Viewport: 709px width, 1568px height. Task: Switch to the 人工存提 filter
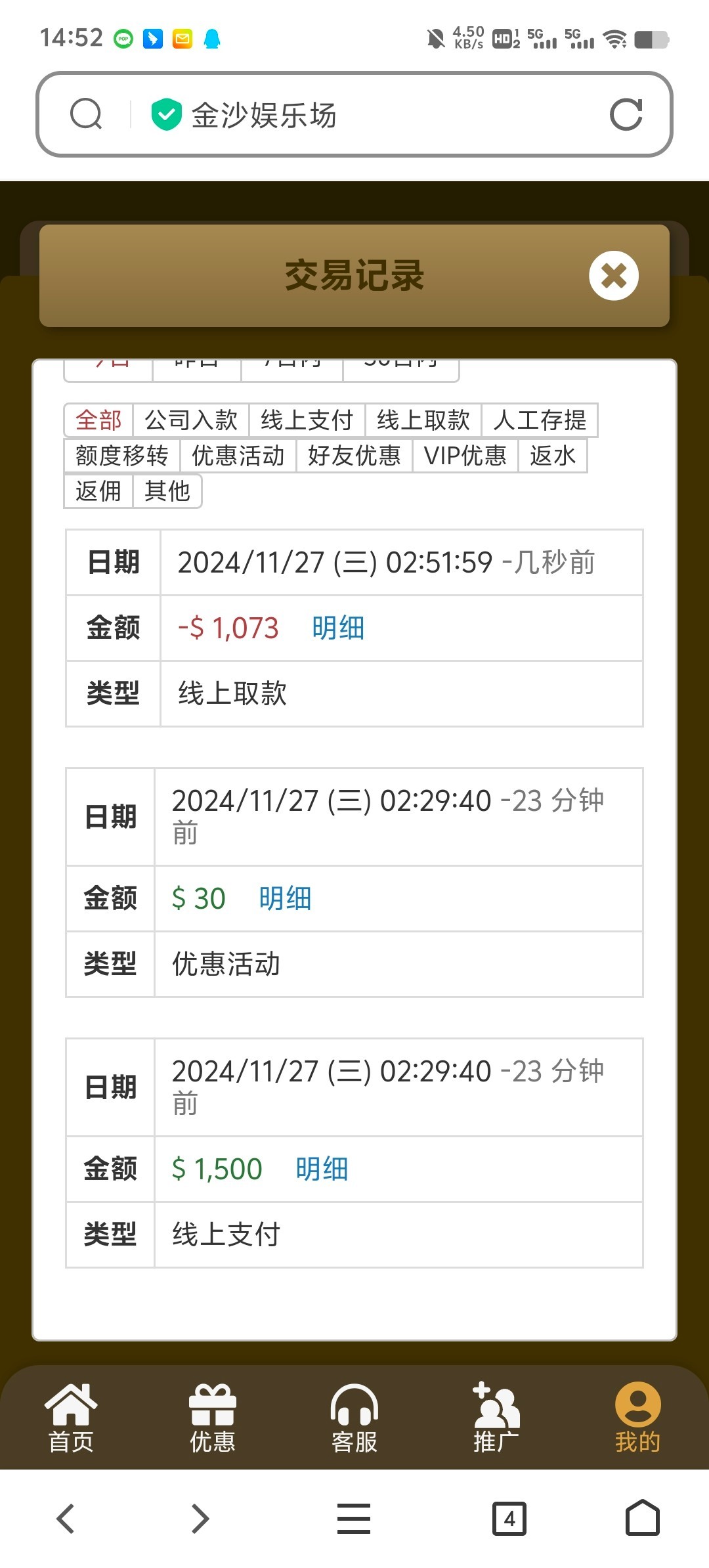540,420
